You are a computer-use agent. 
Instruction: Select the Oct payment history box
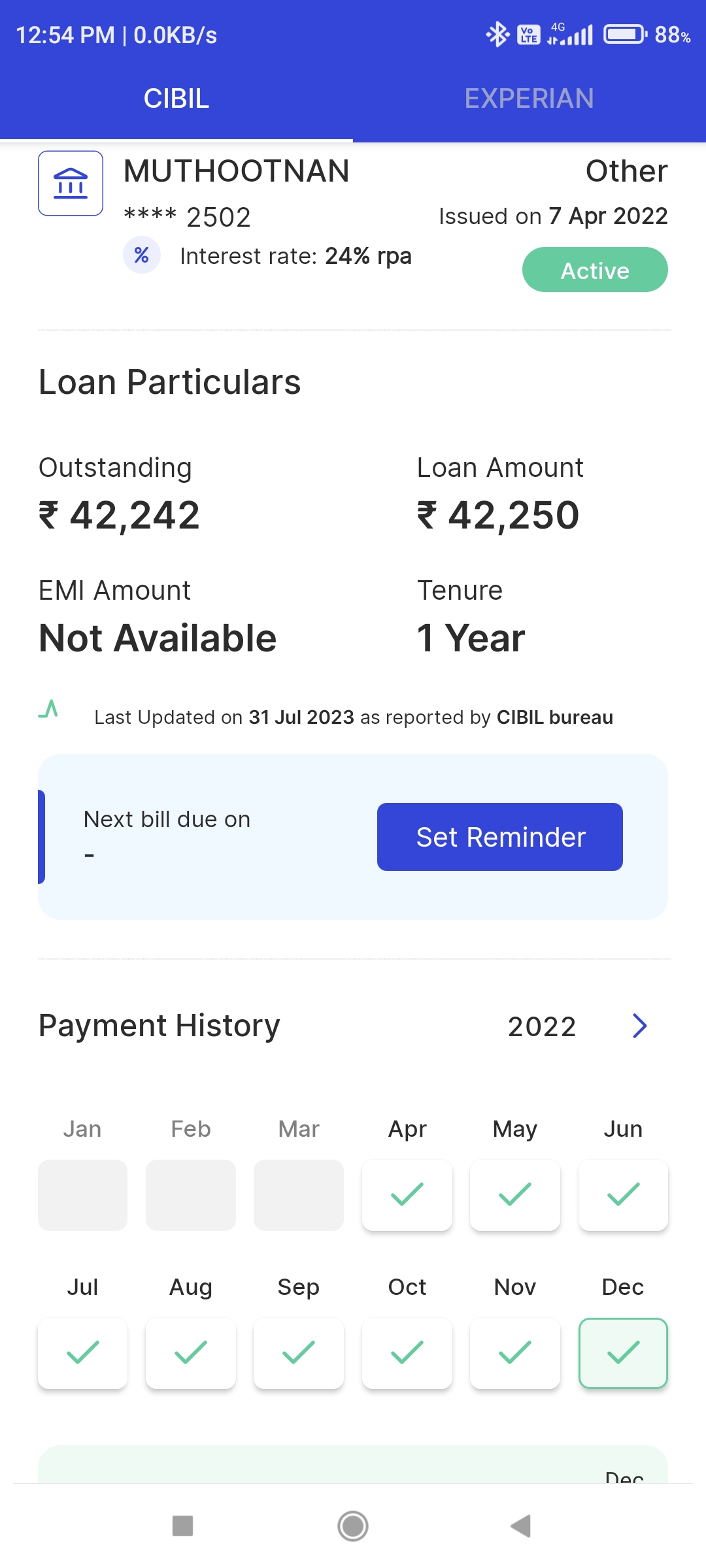pos(407,1353)
